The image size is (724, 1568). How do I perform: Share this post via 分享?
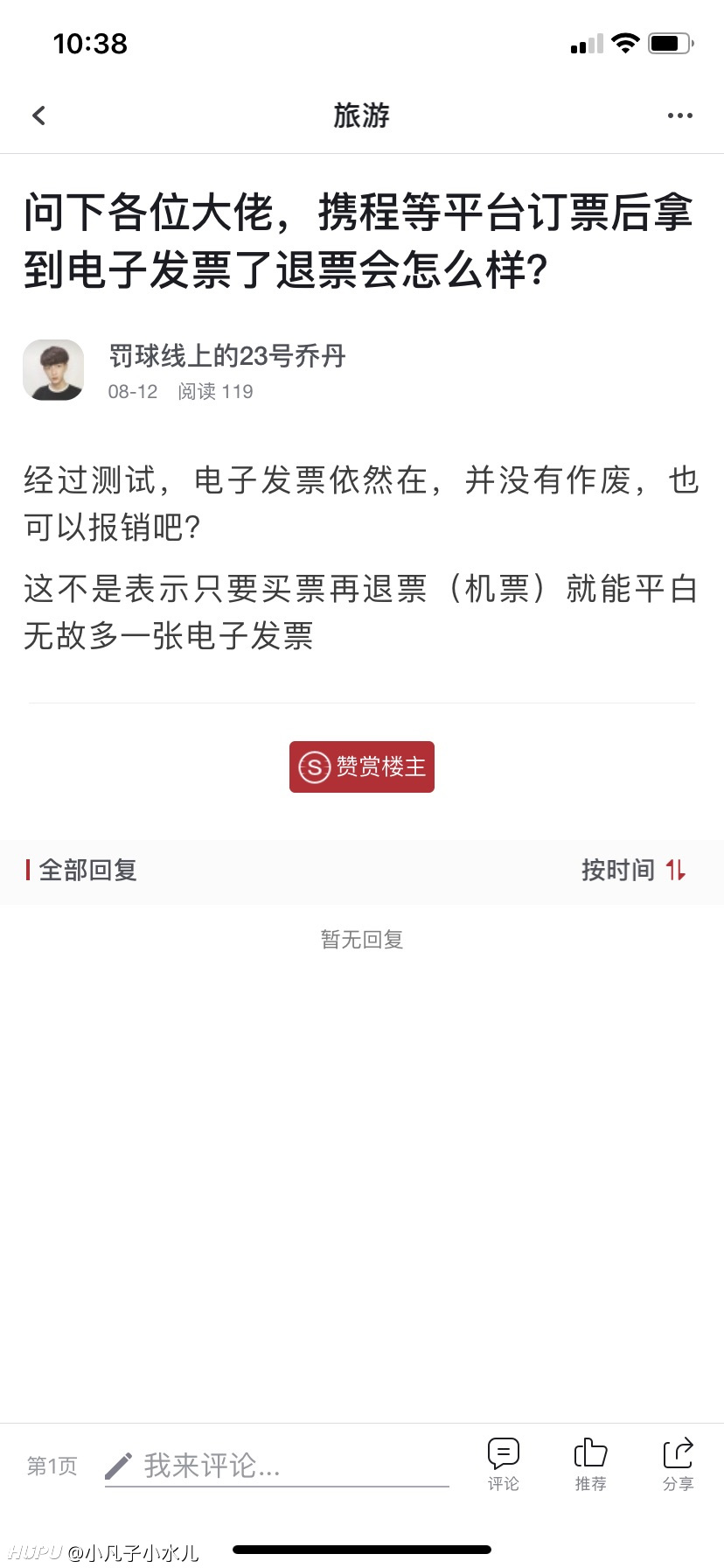(x=679, y=1464)
